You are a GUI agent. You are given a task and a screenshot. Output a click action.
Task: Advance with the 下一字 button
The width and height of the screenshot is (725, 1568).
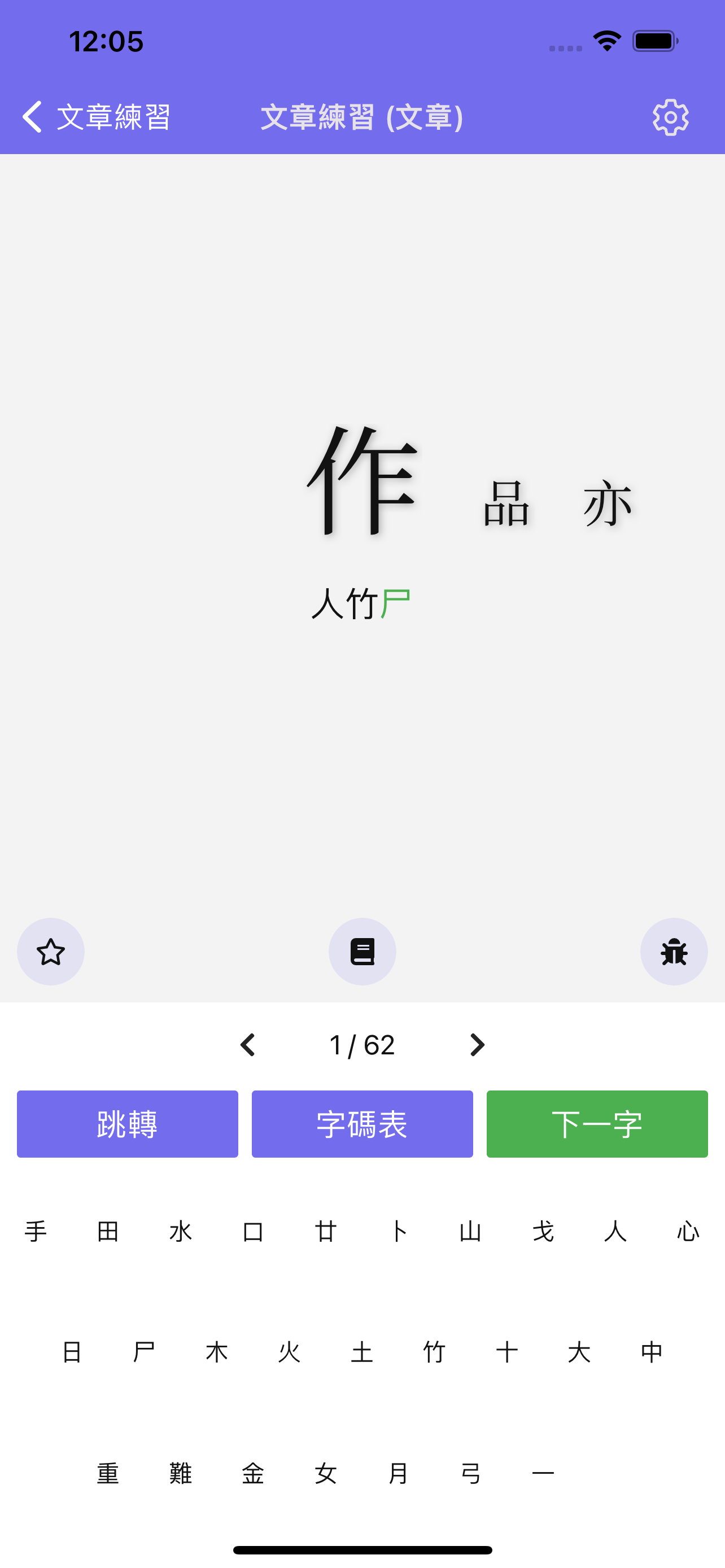(x=597, y=1124)
